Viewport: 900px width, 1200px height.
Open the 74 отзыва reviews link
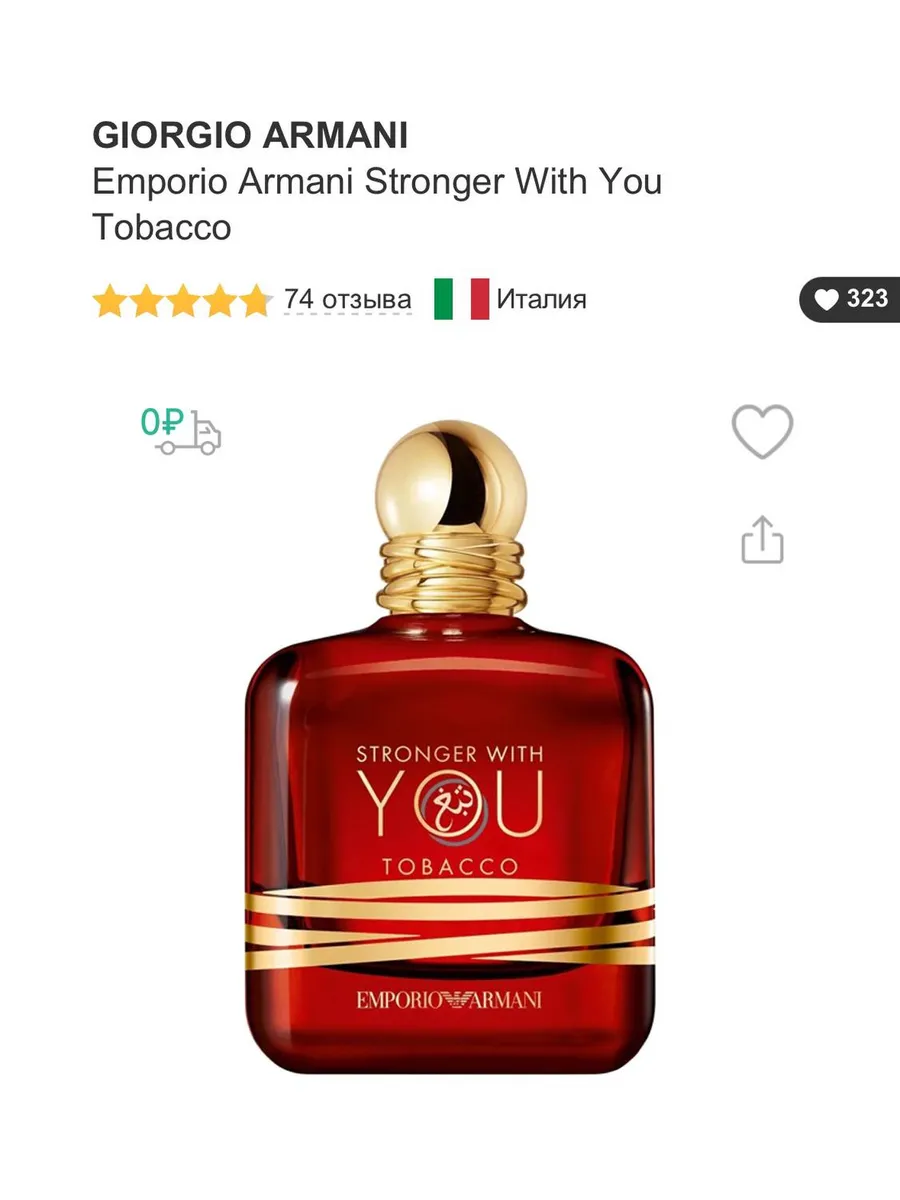(x=347, y=299)
